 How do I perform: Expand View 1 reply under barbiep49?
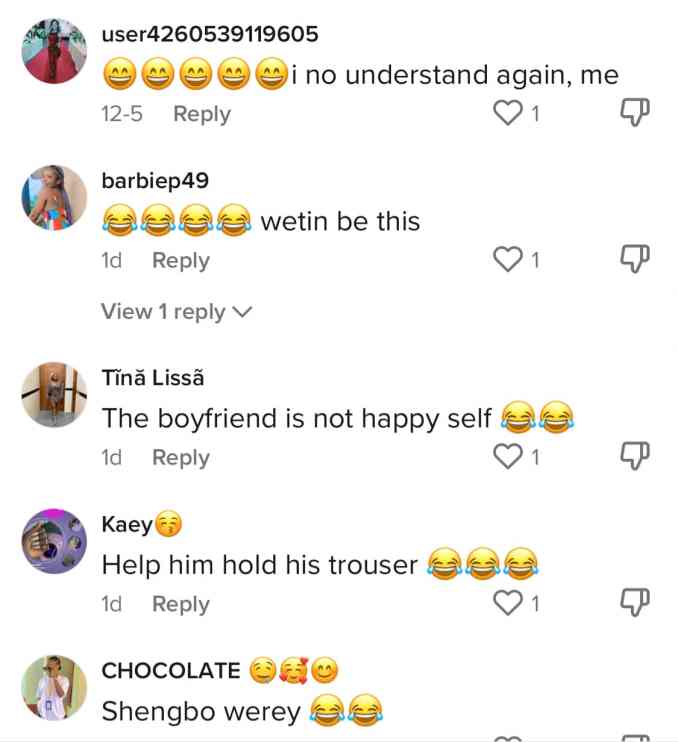(176, 312)
